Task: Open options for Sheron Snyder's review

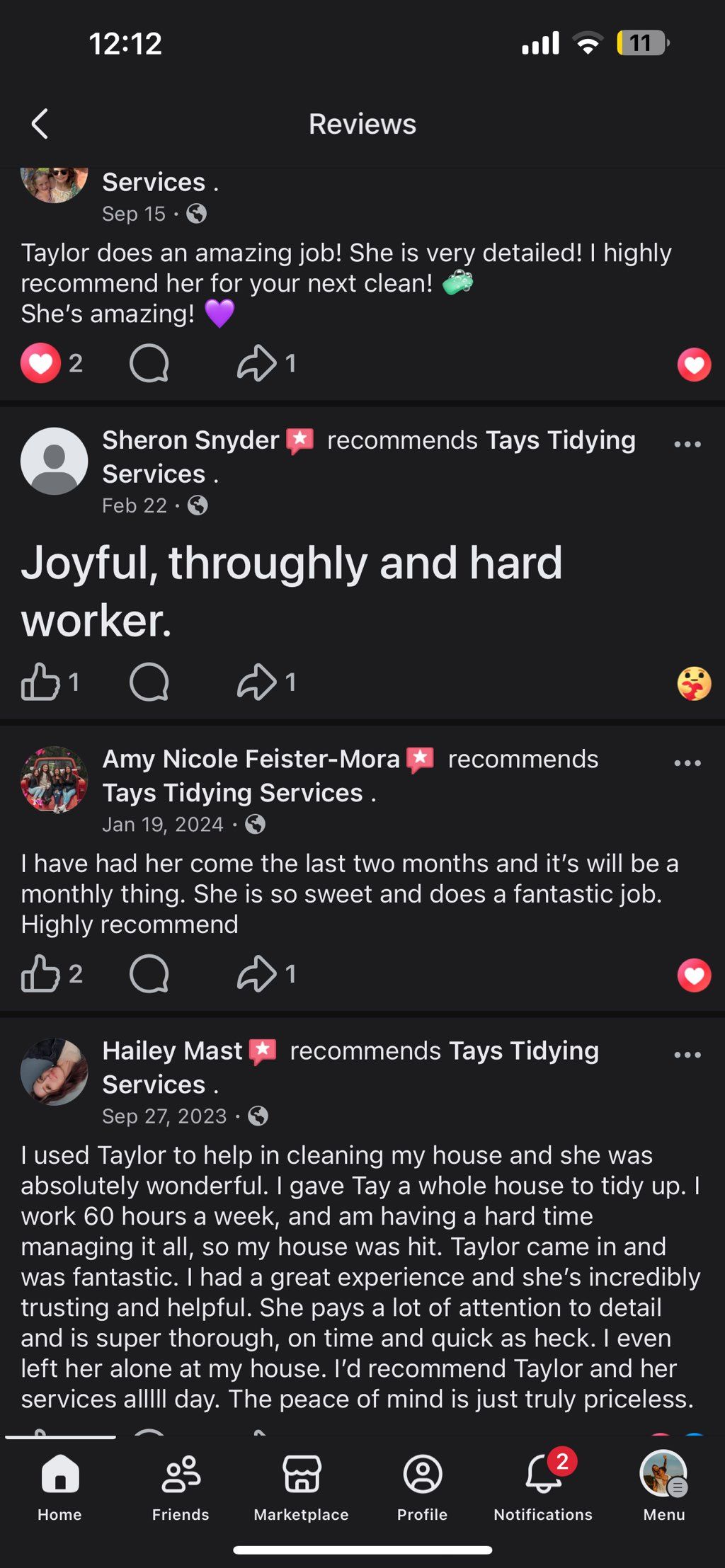Action: tap(687, 445)
